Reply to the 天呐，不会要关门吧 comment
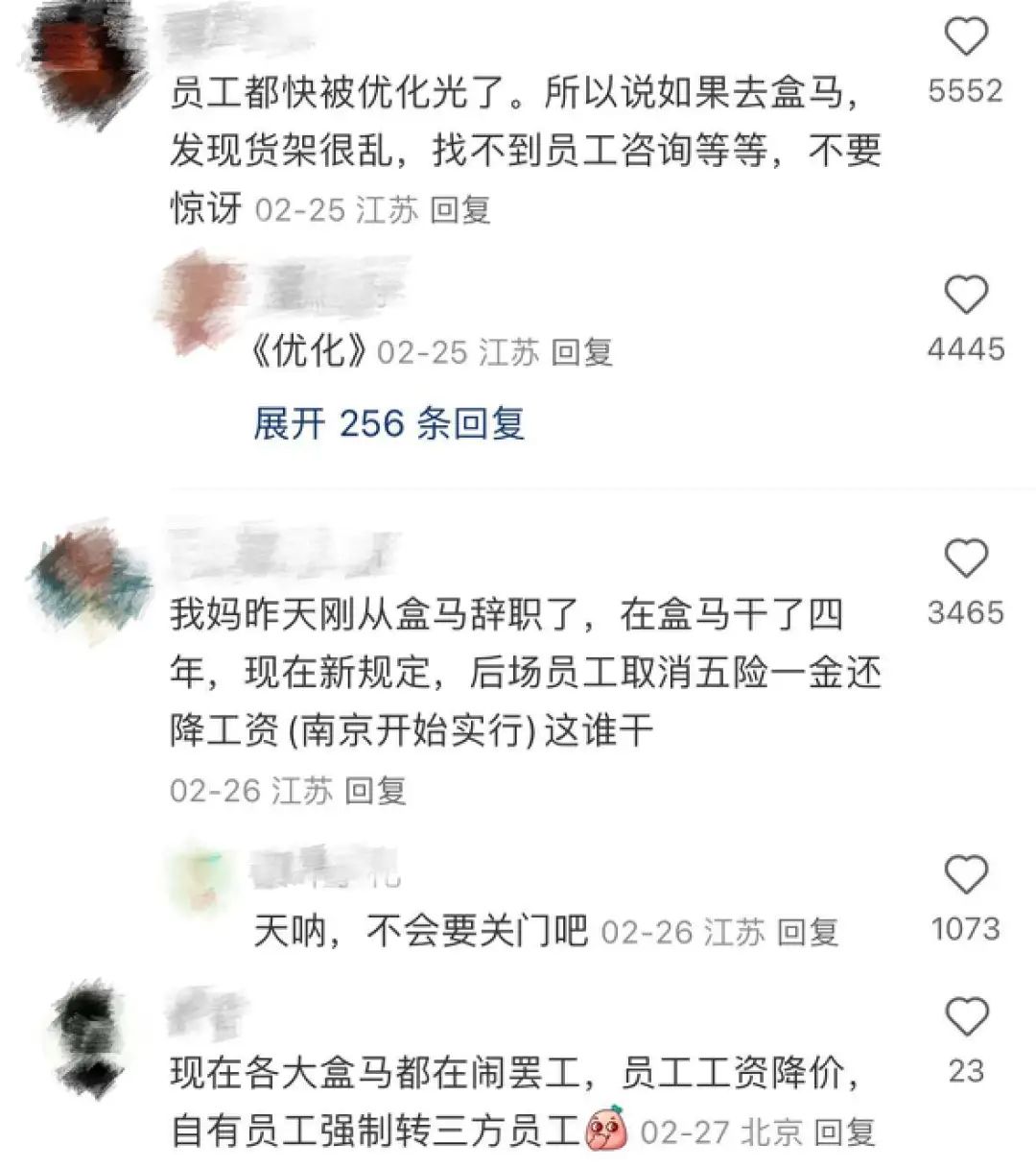Screen dimensions: 1036x1167 coord(808,931)
